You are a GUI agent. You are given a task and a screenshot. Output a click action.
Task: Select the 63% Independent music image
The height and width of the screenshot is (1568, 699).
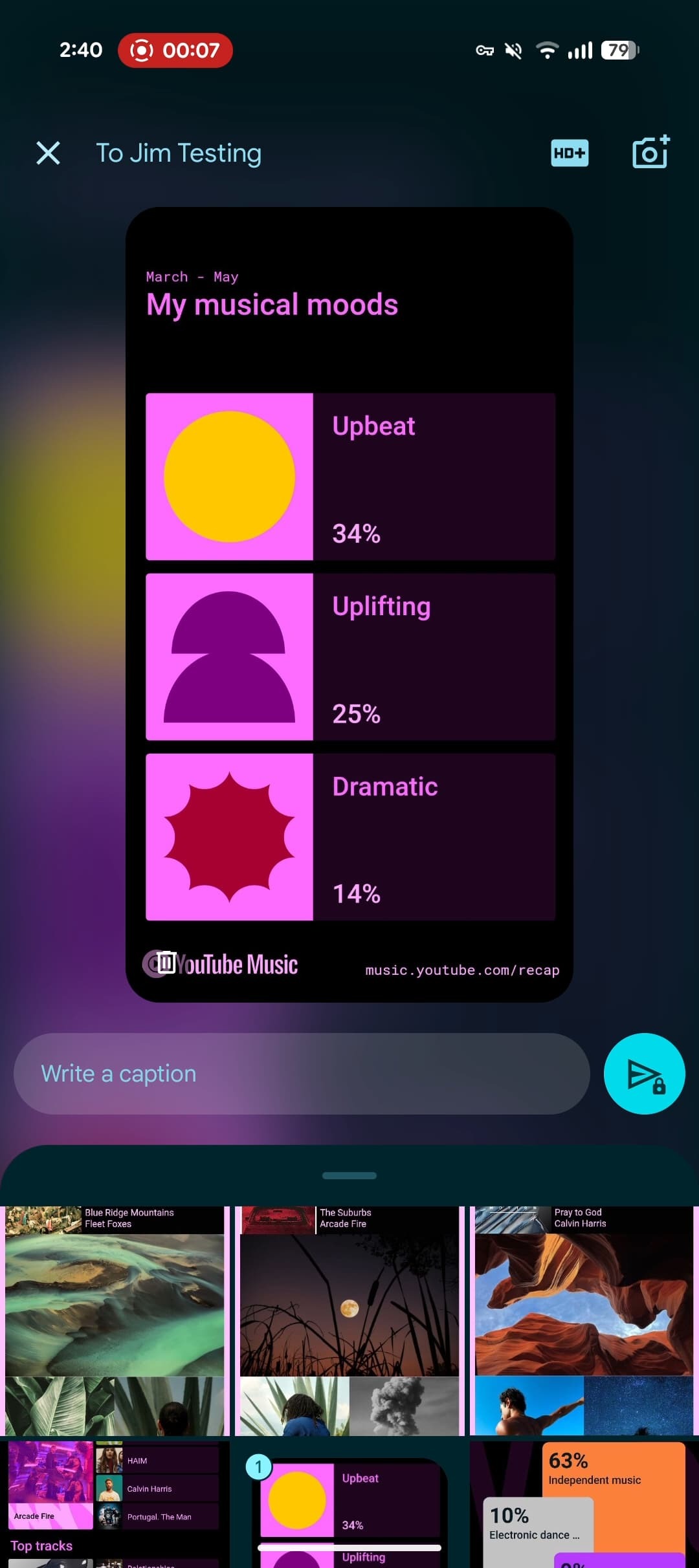coord(584,1504)
